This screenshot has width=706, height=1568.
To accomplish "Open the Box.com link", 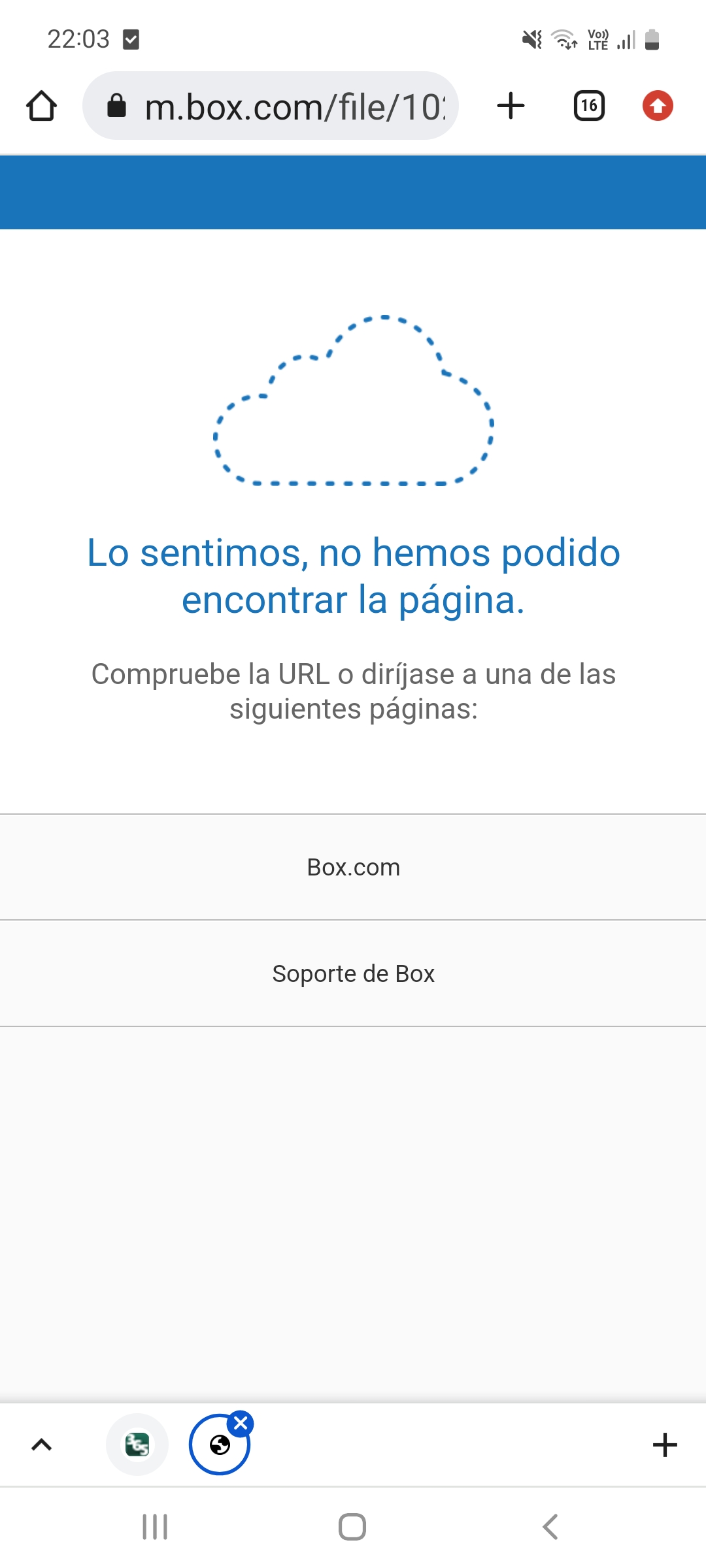I will [x=353, y=867].
